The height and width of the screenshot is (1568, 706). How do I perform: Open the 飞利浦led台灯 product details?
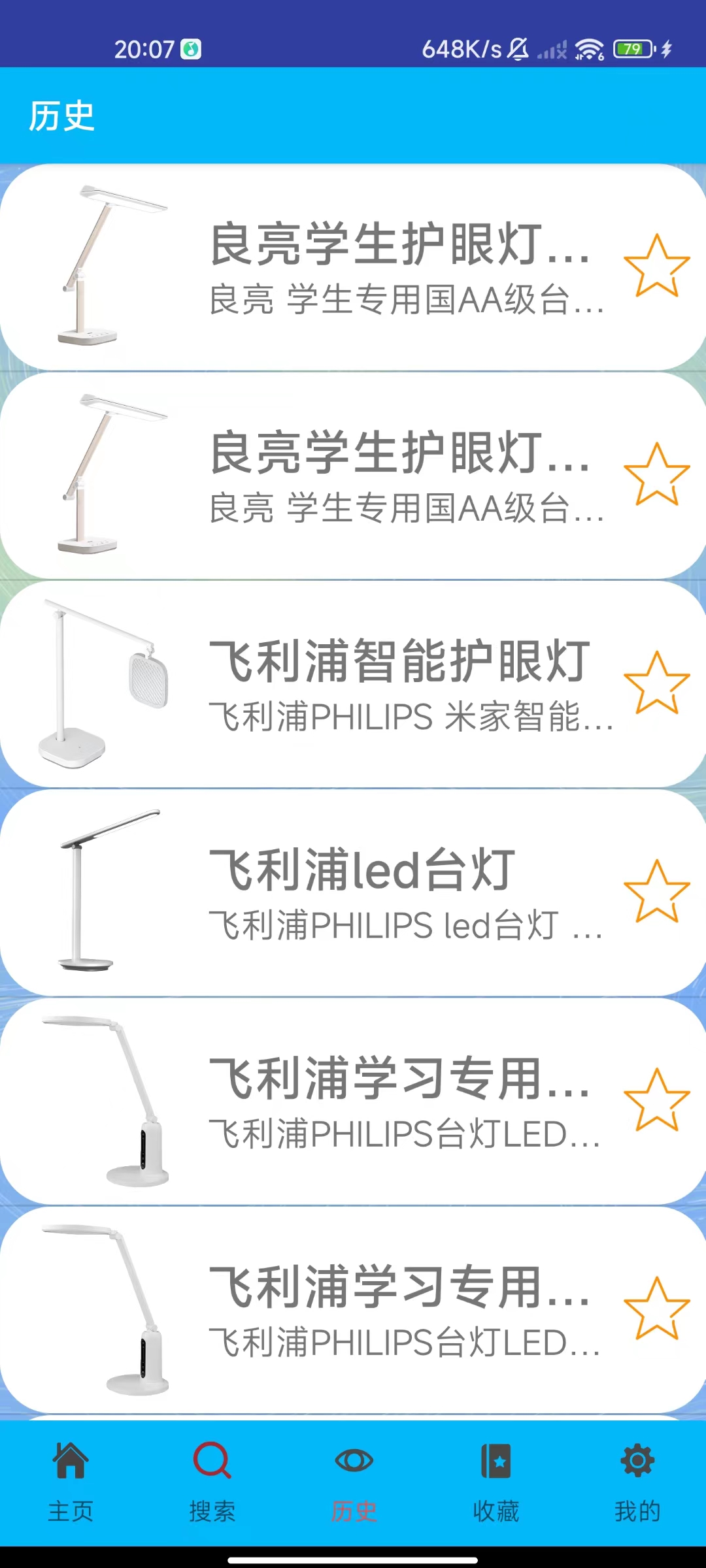click(x=360, y=869)
